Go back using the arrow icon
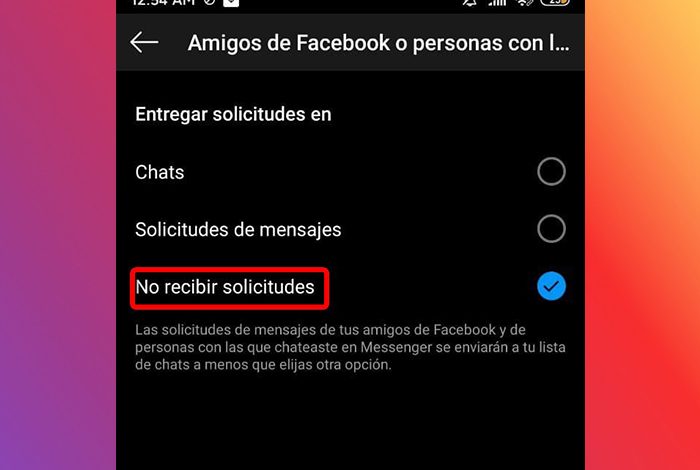This screenshot has width=700, height=470. [x=145, y=42]
